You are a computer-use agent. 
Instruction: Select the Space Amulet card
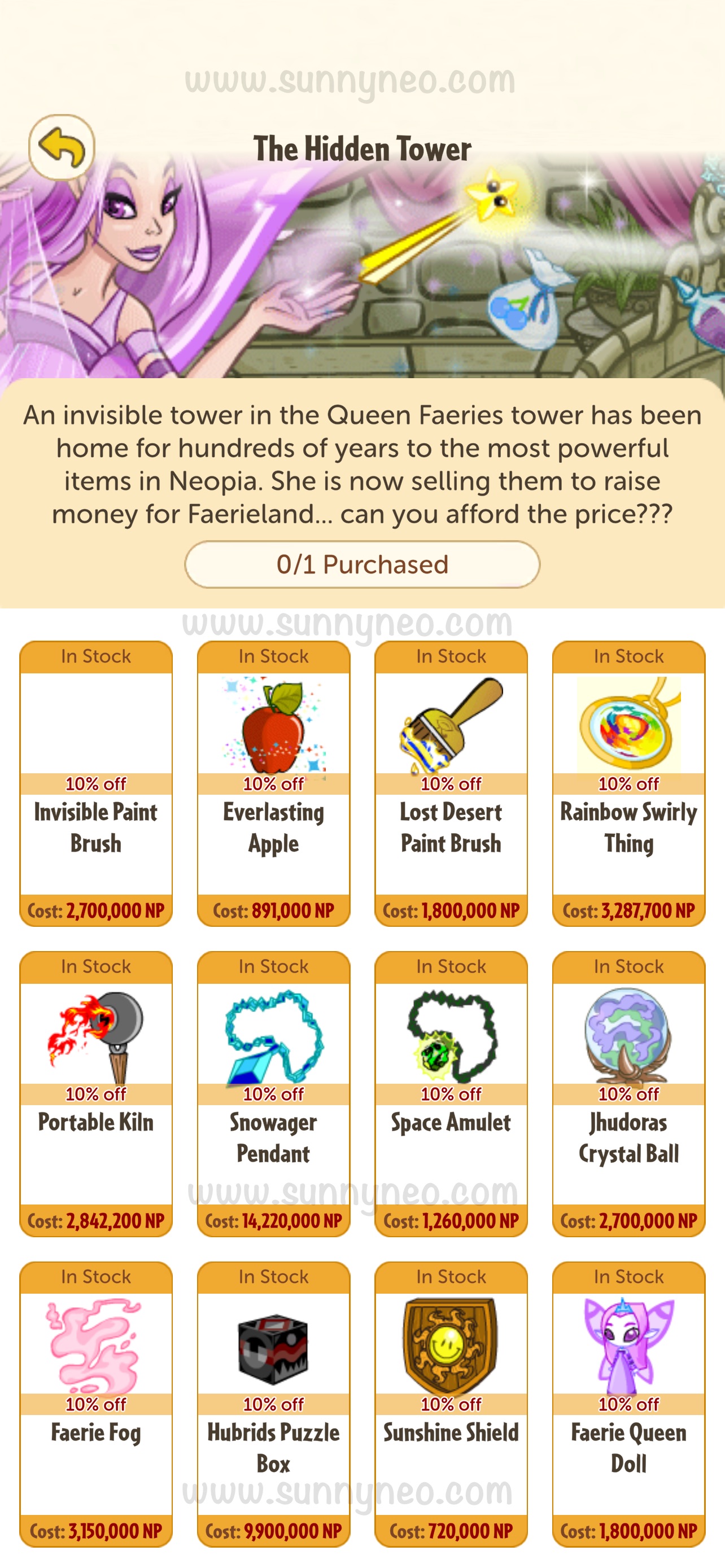click(x=451, y=1094)
